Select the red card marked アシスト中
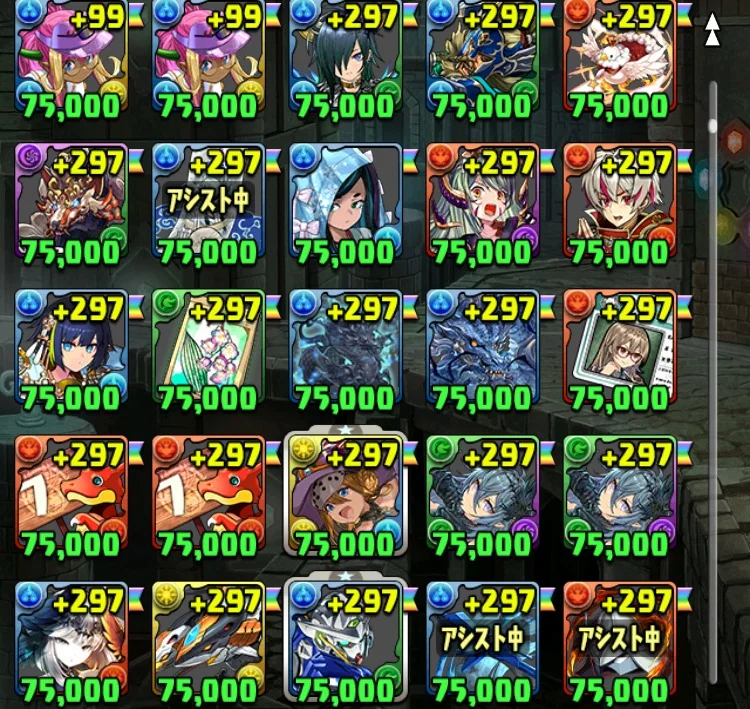This screenshot has height=709, width=750. pyautogui.click(x=618, y=640)
